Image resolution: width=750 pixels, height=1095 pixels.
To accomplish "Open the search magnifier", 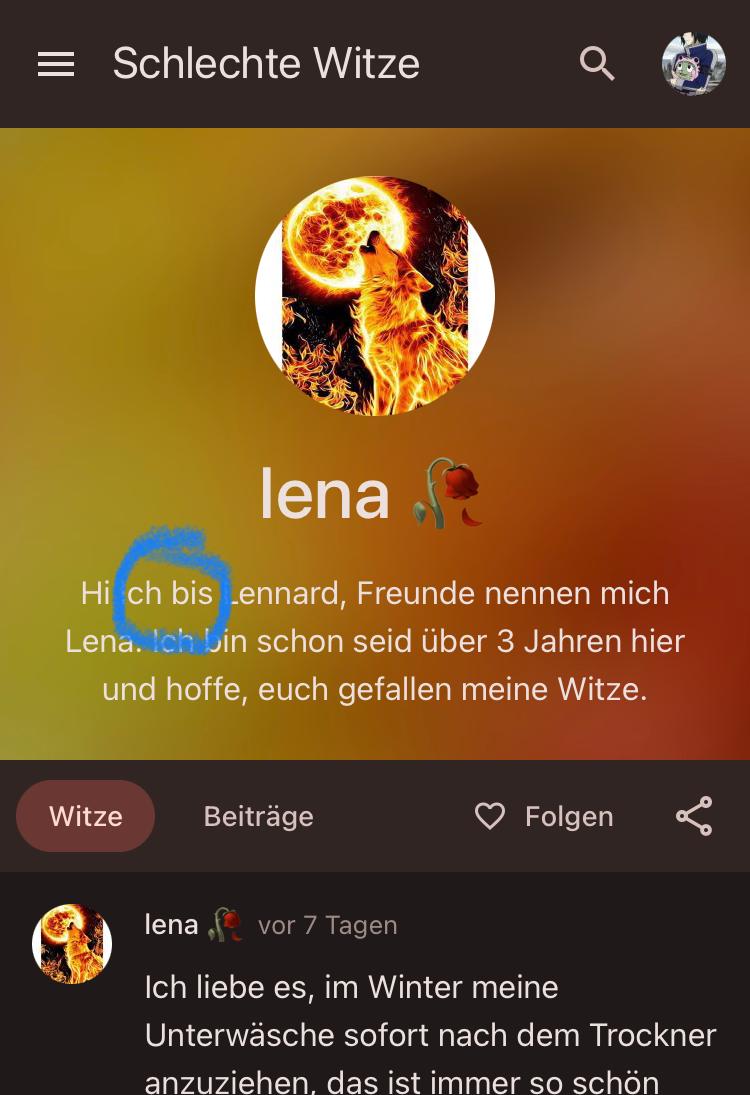I will (597, 64).
